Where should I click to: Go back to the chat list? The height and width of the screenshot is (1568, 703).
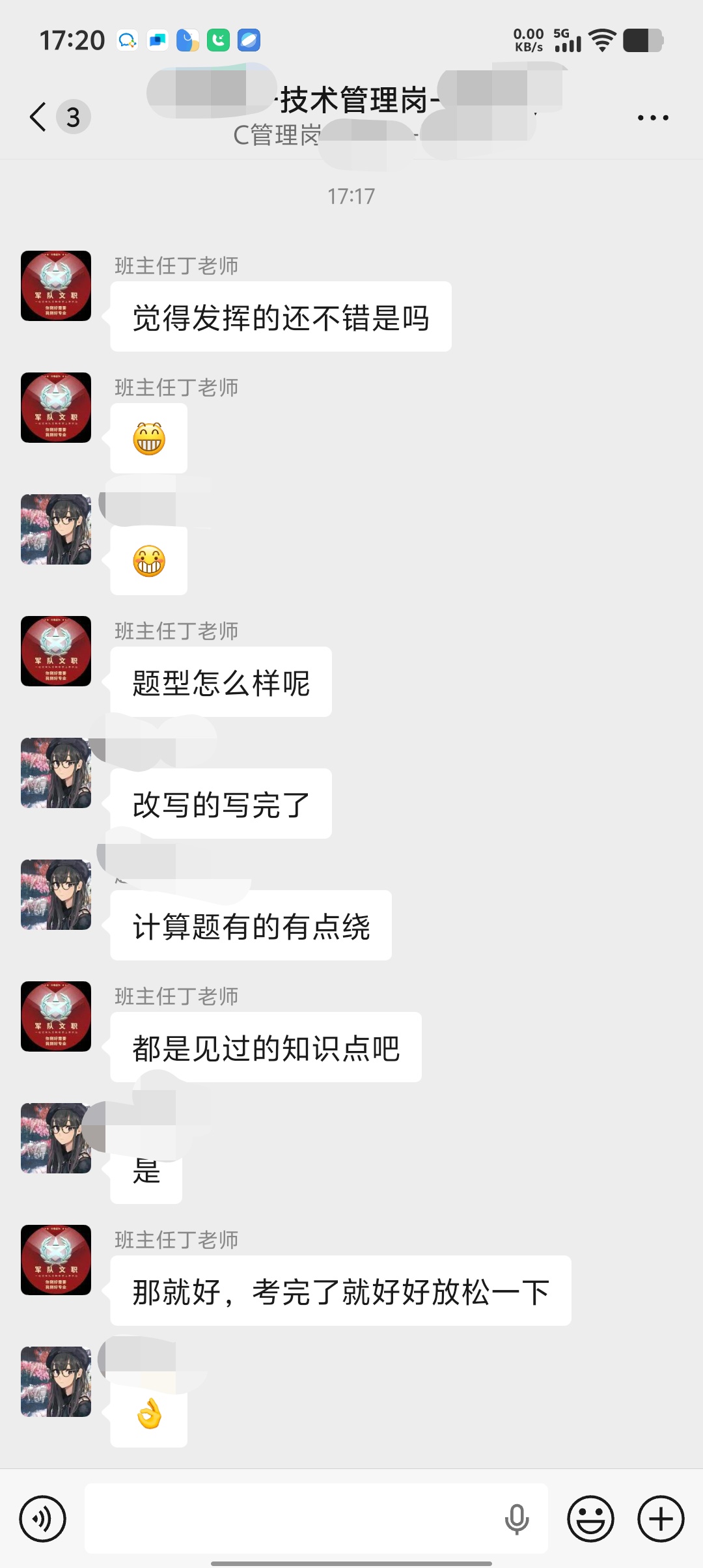click(39, 117)
